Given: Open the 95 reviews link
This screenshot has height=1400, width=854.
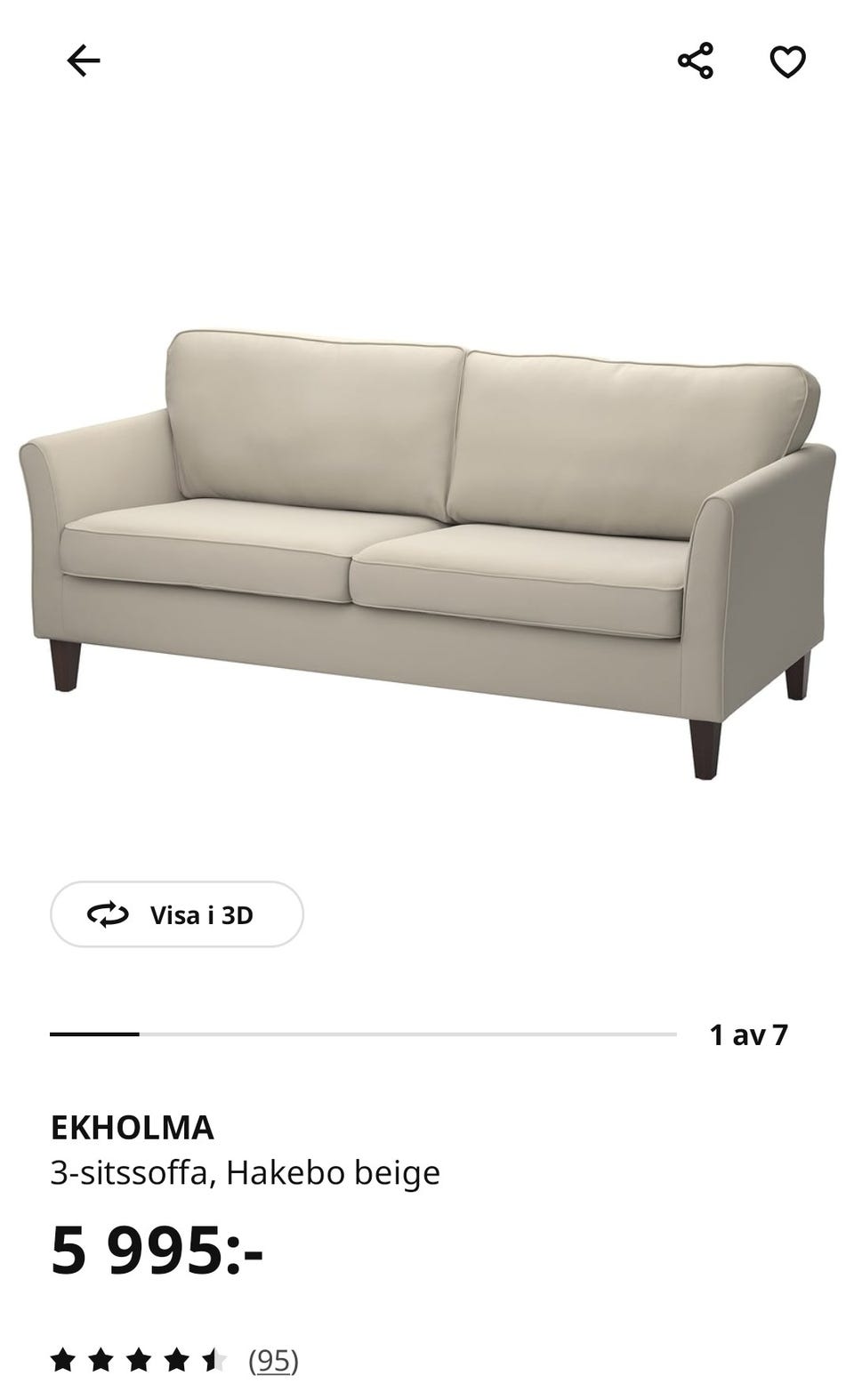Looking at the screenshot, I should click(x=273, y=1360).
